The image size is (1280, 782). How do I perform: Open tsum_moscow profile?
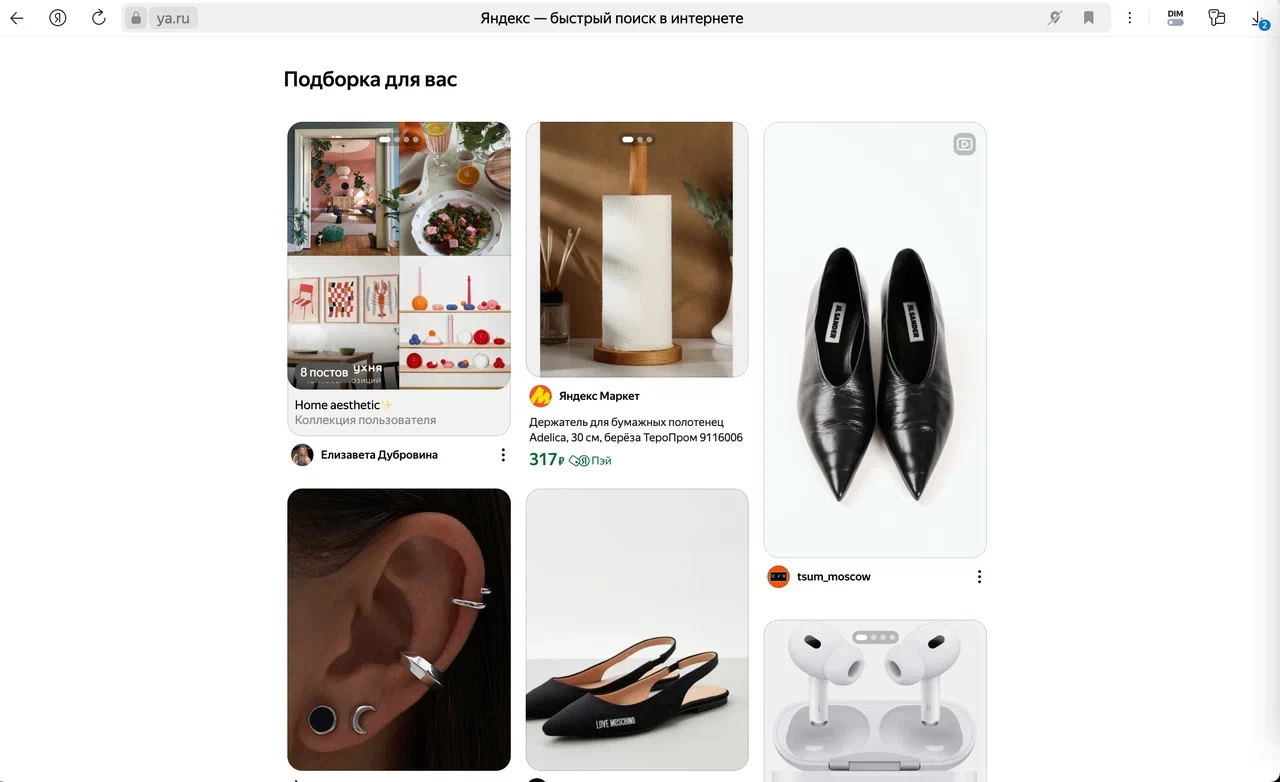coord(832,577)
